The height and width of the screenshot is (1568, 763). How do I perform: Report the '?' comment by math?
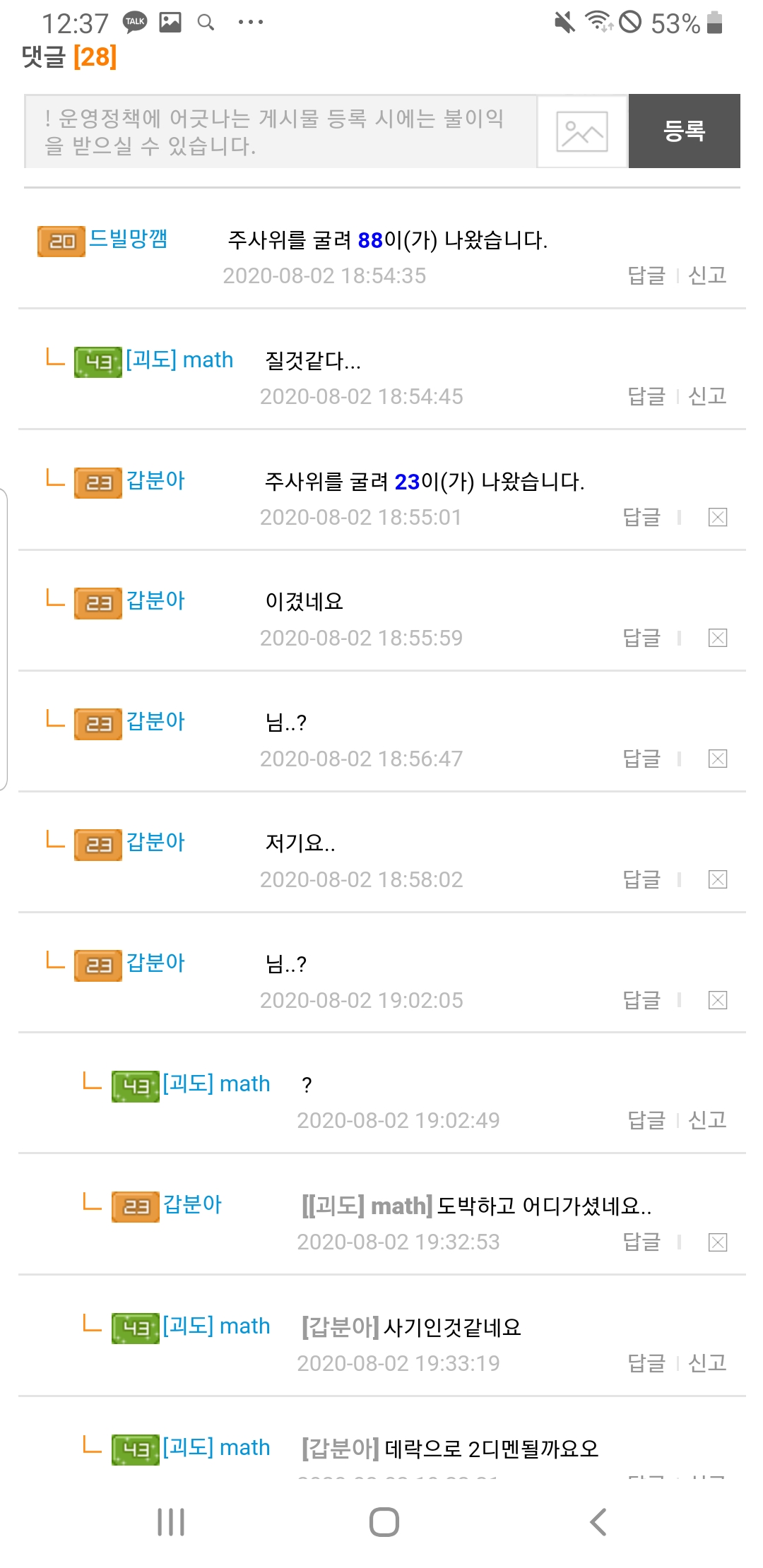coord(707,1120)
